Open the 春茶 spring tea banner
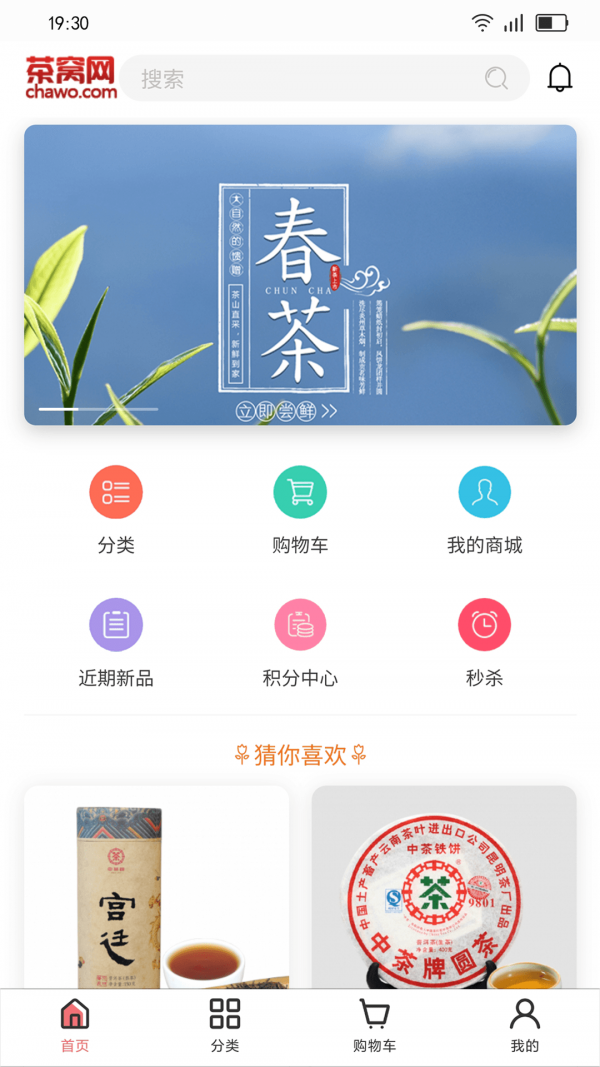 click(300, 275)
